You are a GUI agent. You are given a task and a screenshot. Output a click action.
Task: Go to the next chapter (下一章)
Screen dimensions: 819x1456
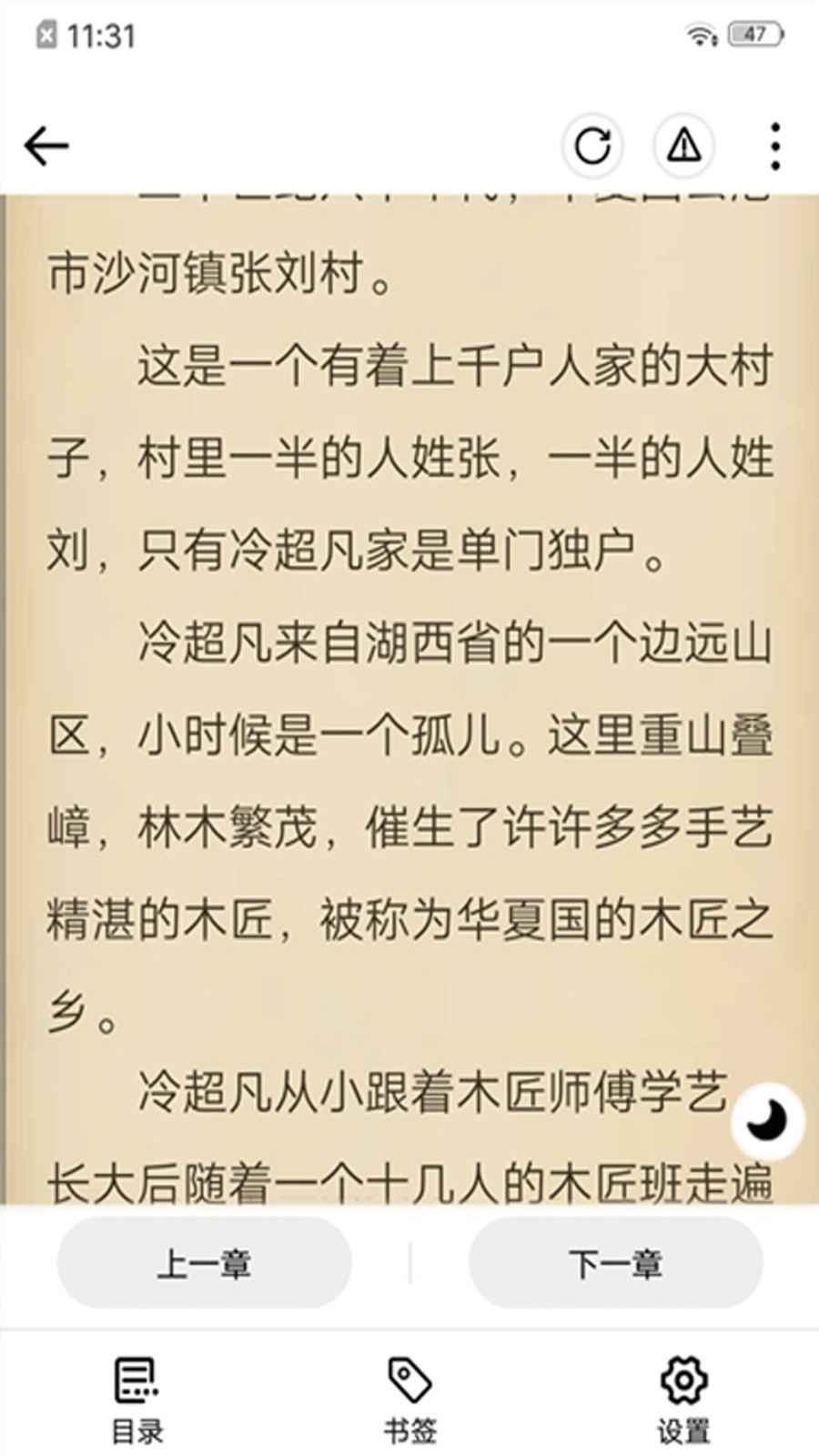click(615, 1263)
